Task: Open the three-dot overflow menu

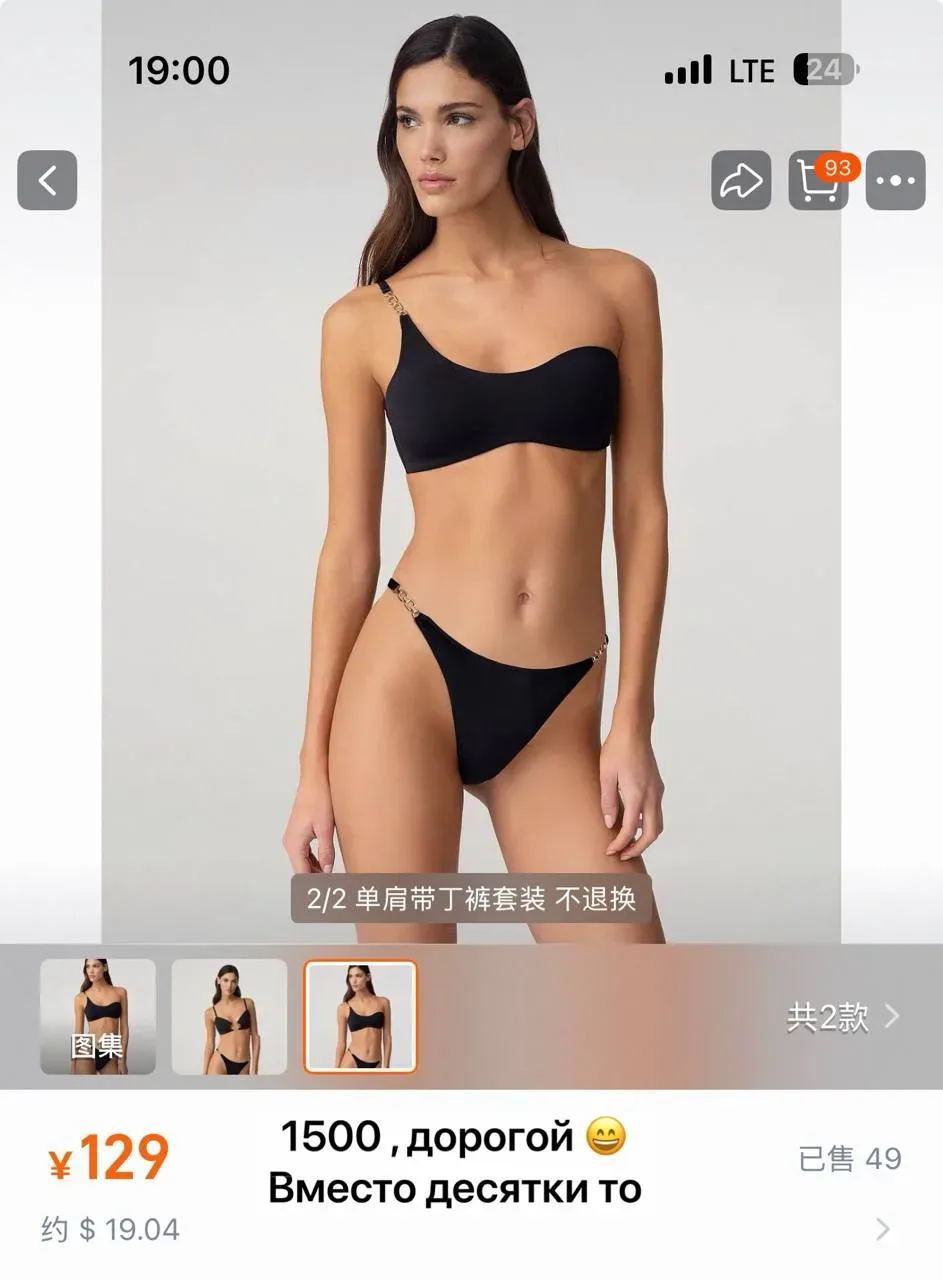Action: [895, 181]
